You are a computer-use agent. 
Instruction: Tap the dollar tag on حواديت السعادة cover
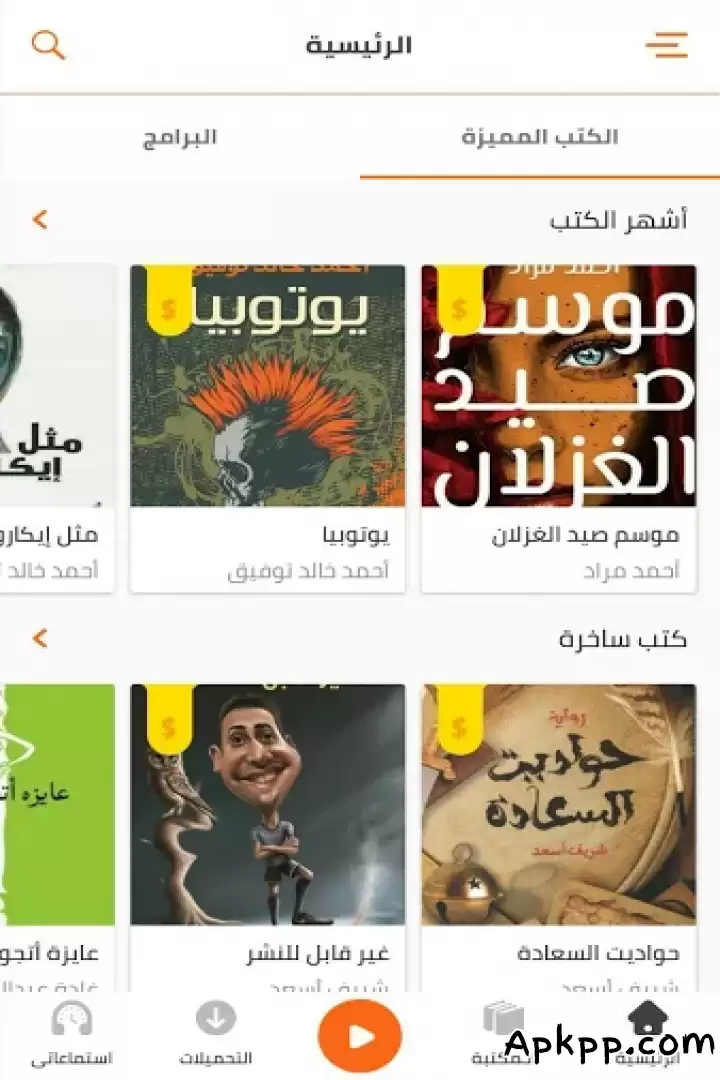pos(458,725)
